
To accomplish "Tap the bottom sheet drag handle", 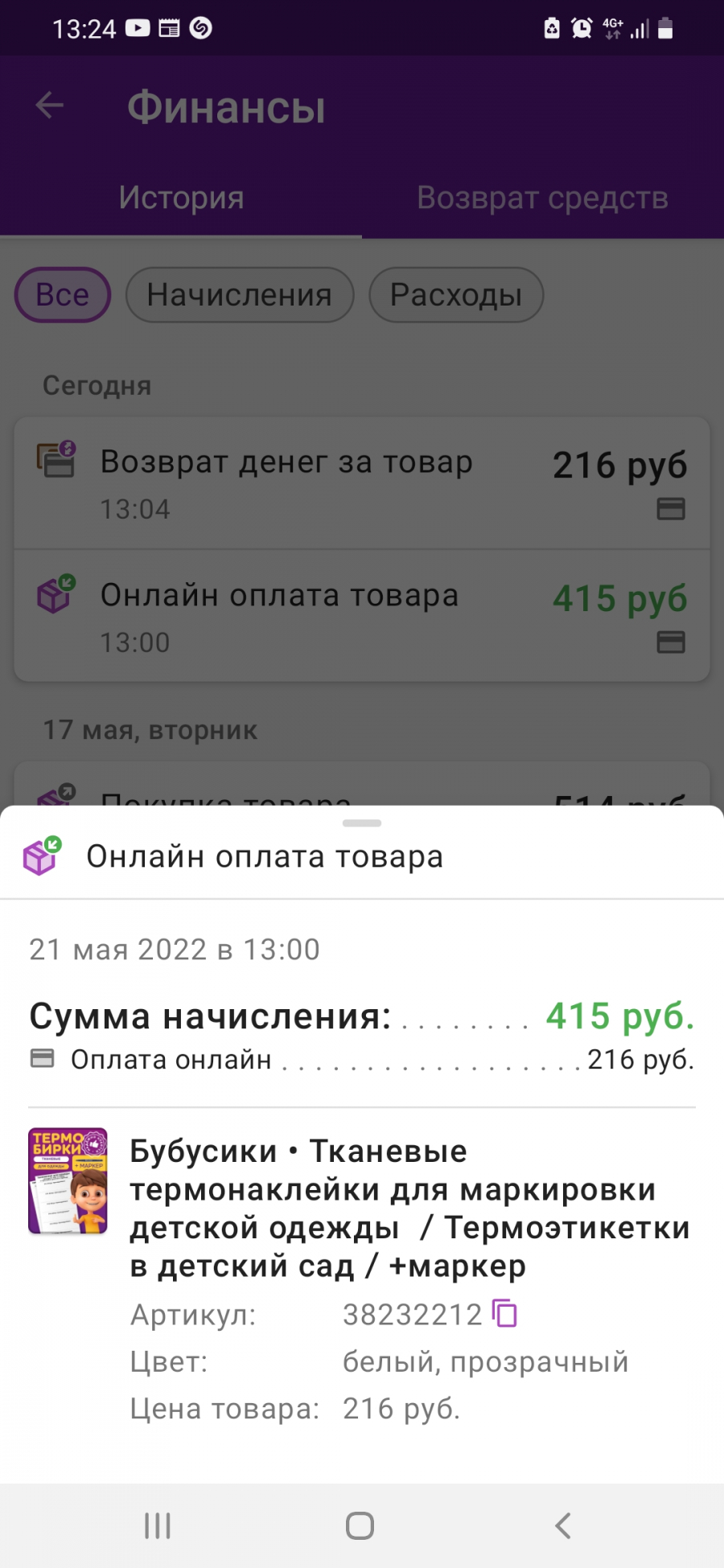I will pyautogui.click(x=362, y=823).
